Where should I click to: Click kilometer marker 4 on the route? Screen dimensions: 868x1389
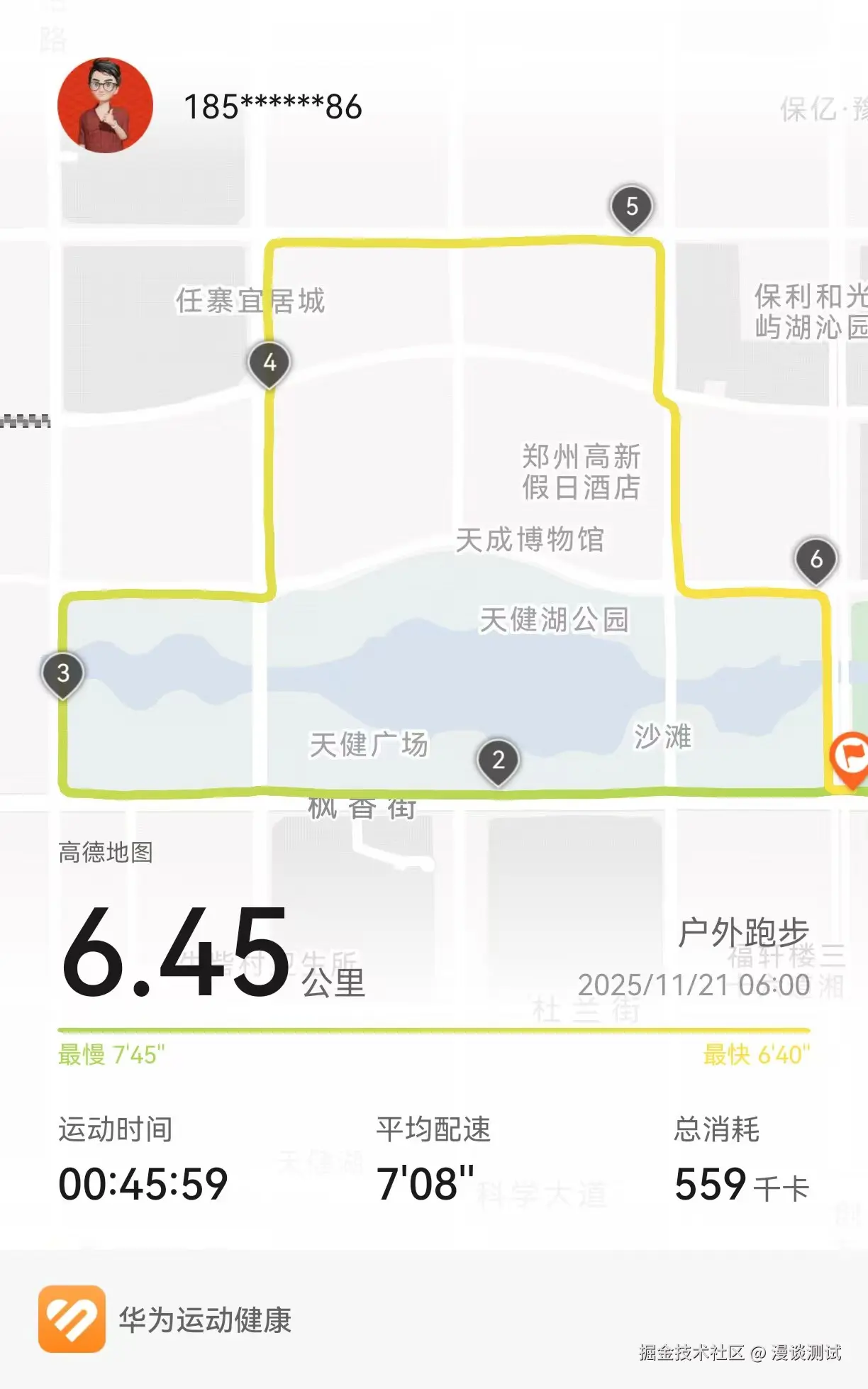coord(270,363)
